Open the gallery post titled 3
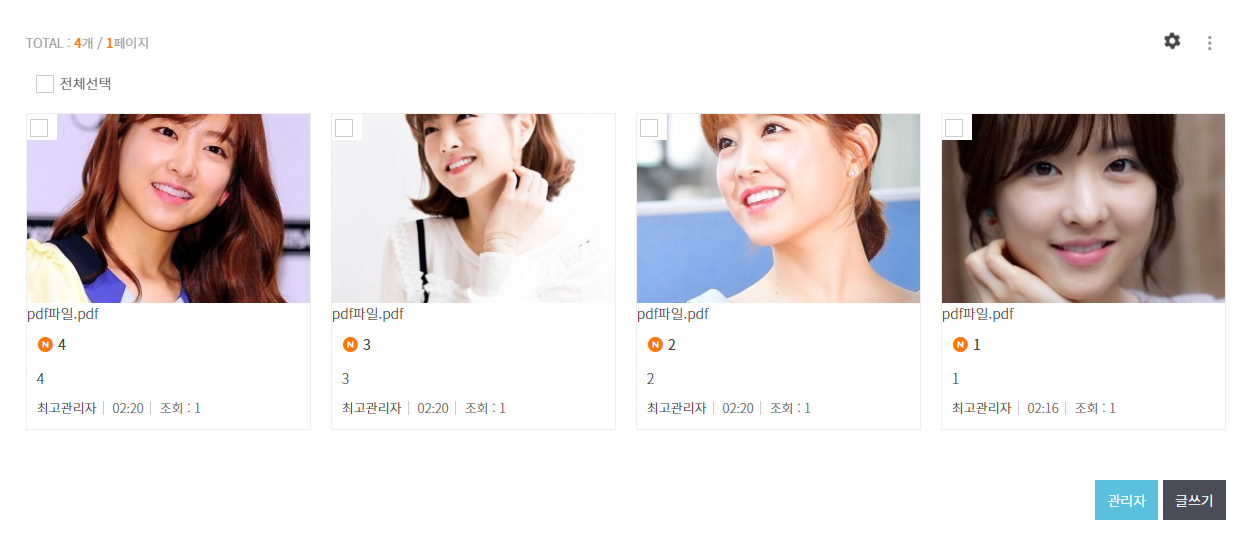 [x=367, y=345]
